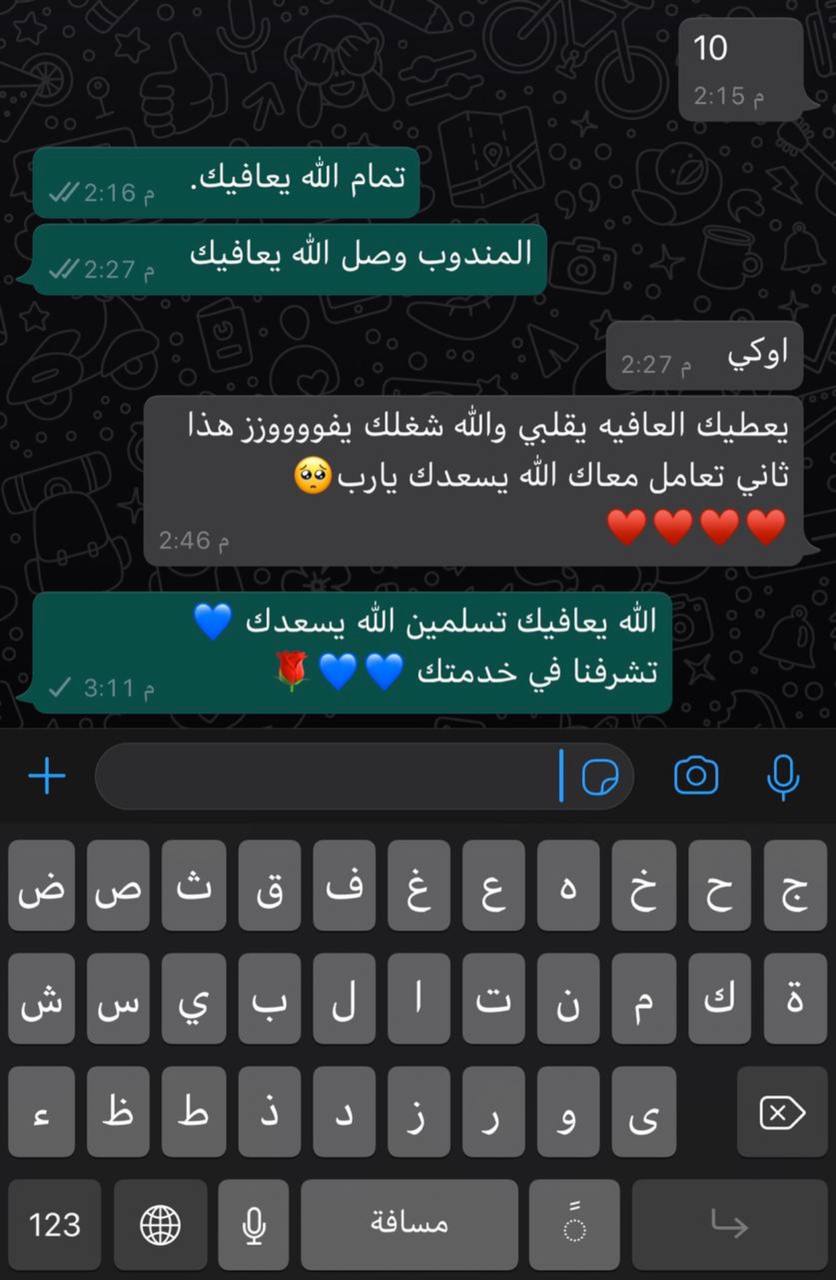Type the letter ض key
Screen dimensions: 836x1280
coord(41,886)
